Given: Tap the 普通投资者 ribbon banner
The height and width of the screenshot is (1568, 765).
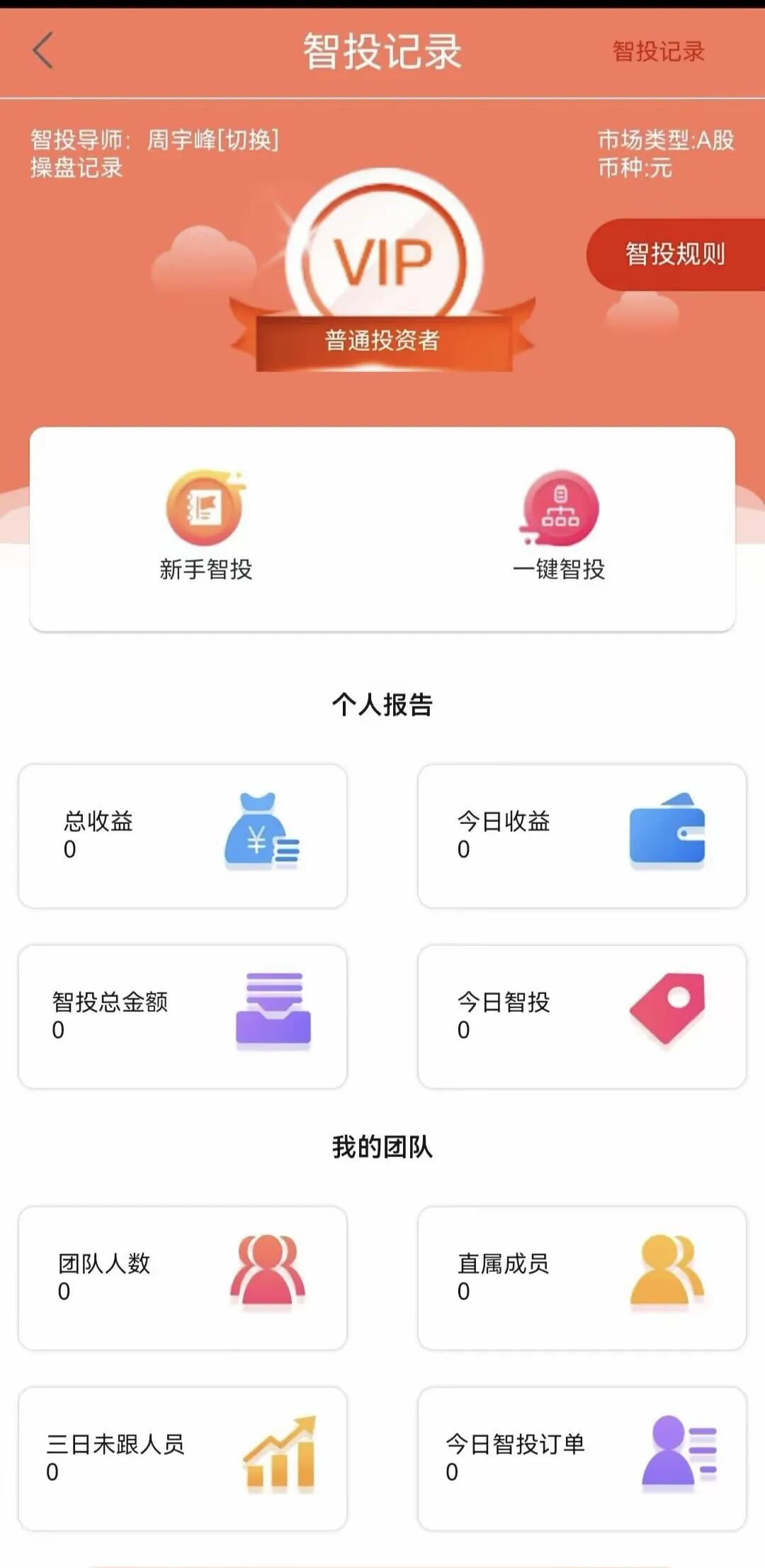Looking at the screenshot, I should (x=382, y=340).
